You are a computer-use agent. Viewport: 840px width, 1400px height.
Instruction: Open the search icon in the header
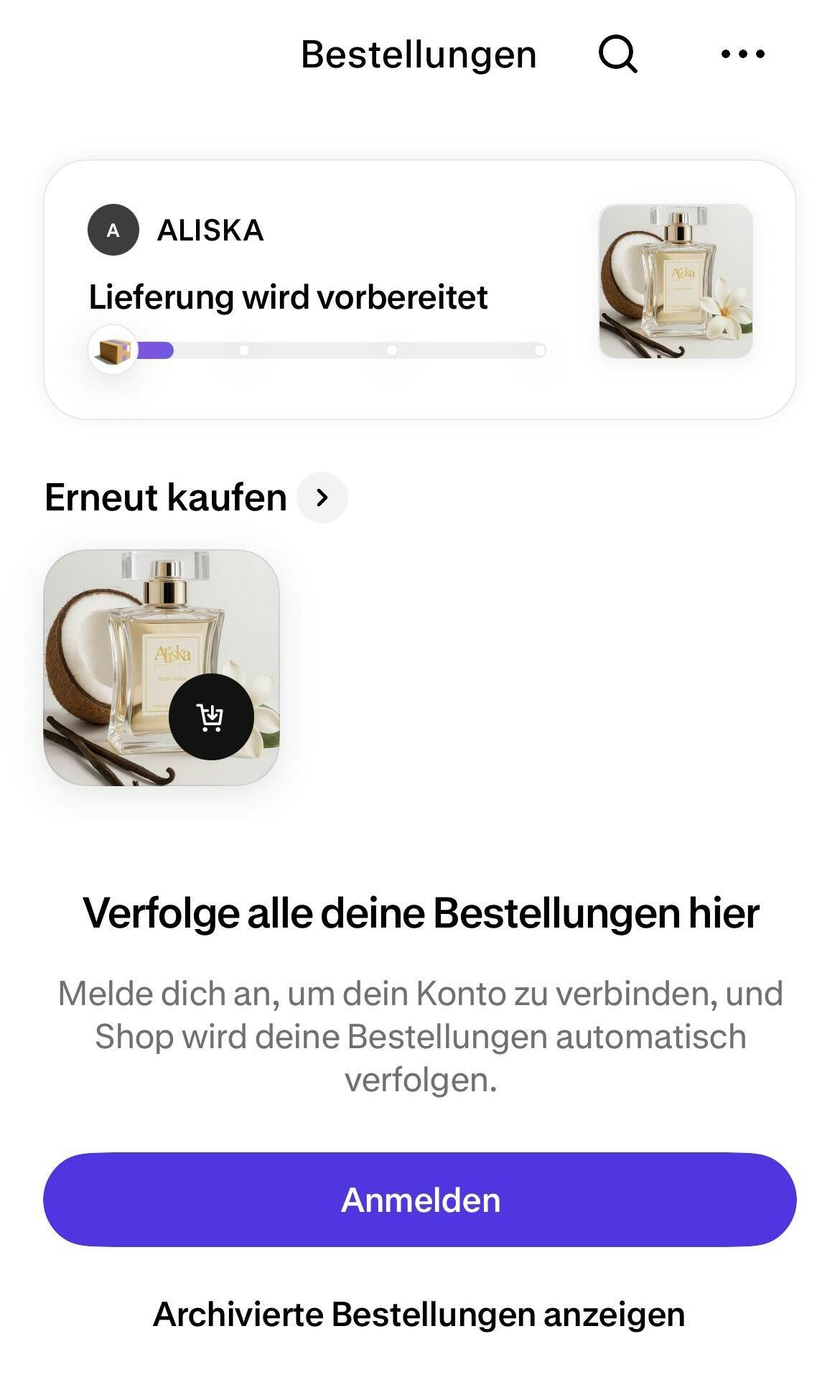(617, 55)
